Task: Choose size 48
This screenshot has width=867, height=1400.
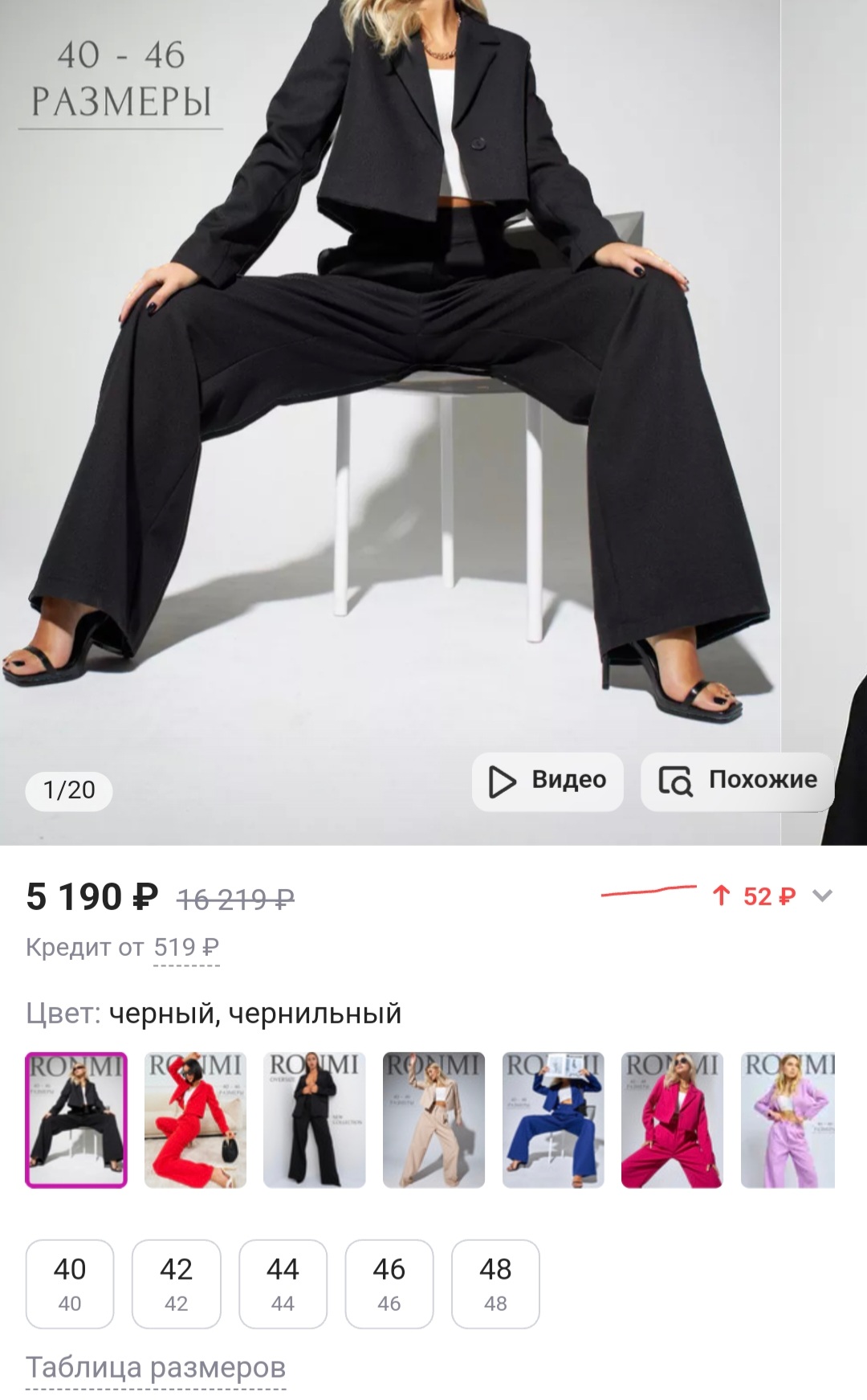Action: (495, 1284)
